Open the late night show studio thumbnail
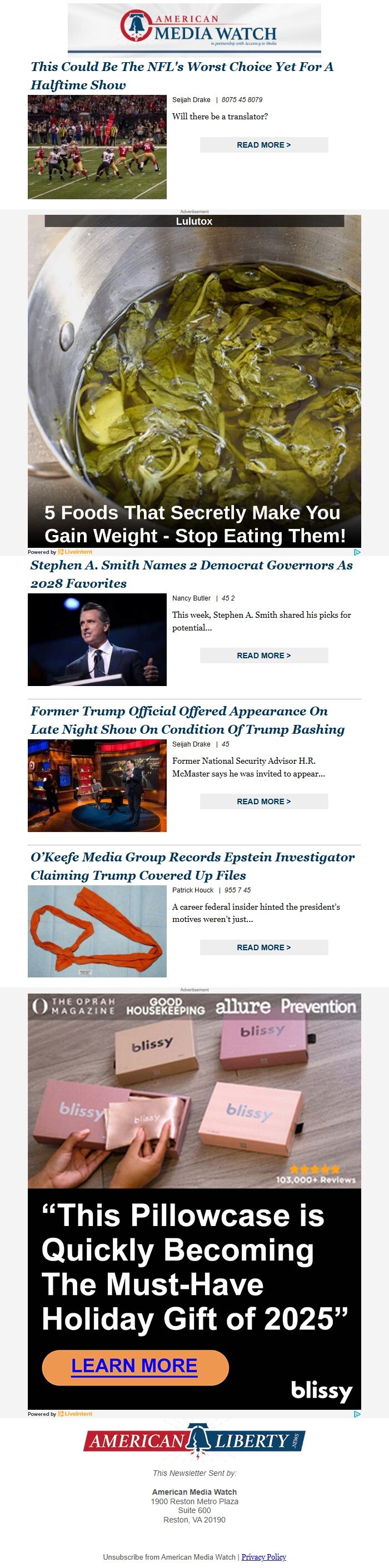 97,785
